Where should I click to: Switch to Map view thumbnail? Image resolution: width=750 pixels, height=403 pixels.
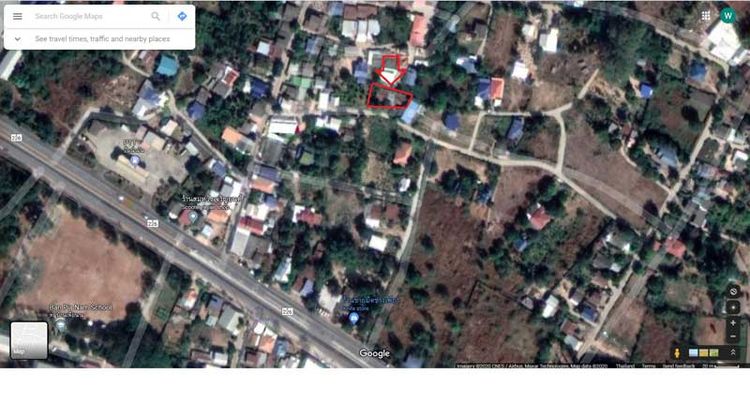point(28,340)
